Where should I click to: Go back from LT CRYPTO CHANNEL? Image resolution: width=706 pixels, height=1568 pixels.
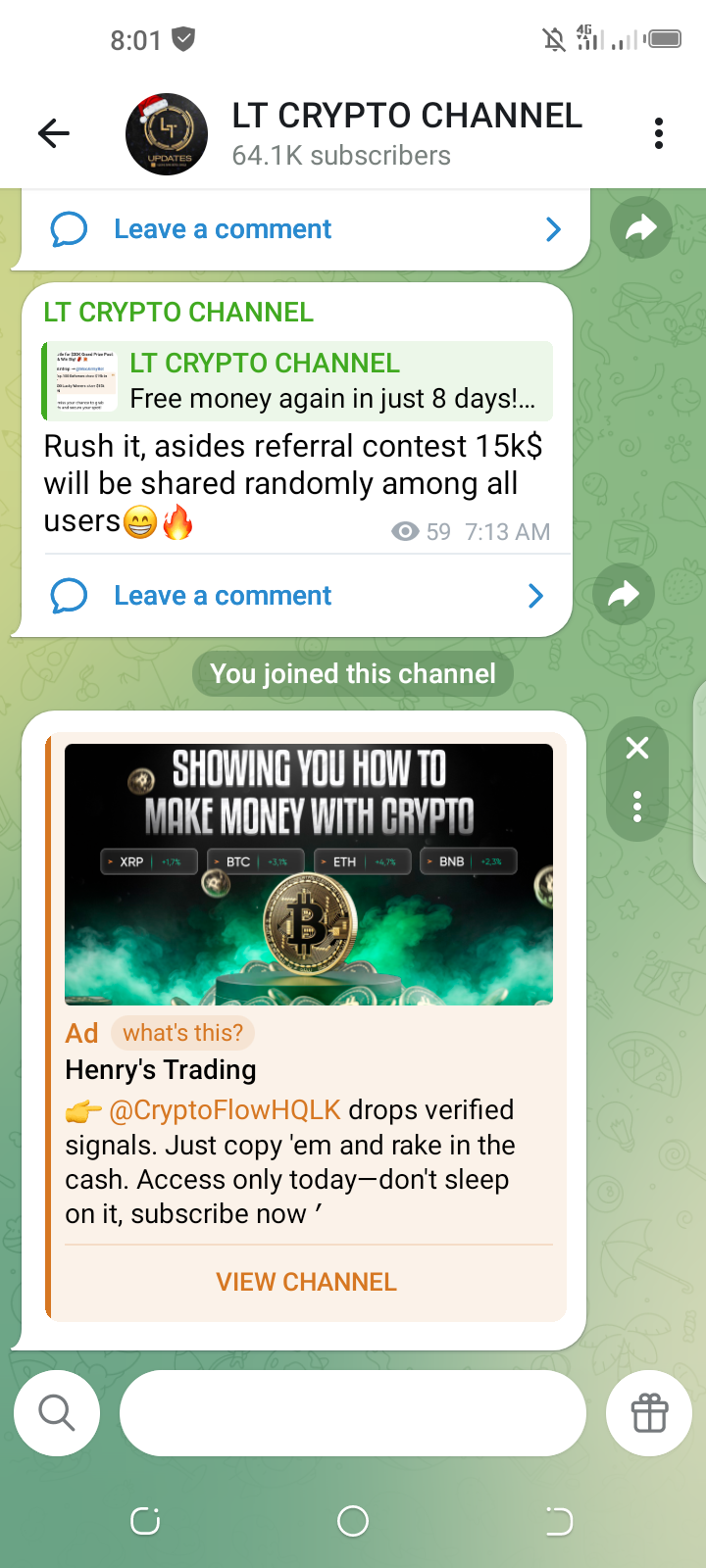tap(54, 133)
